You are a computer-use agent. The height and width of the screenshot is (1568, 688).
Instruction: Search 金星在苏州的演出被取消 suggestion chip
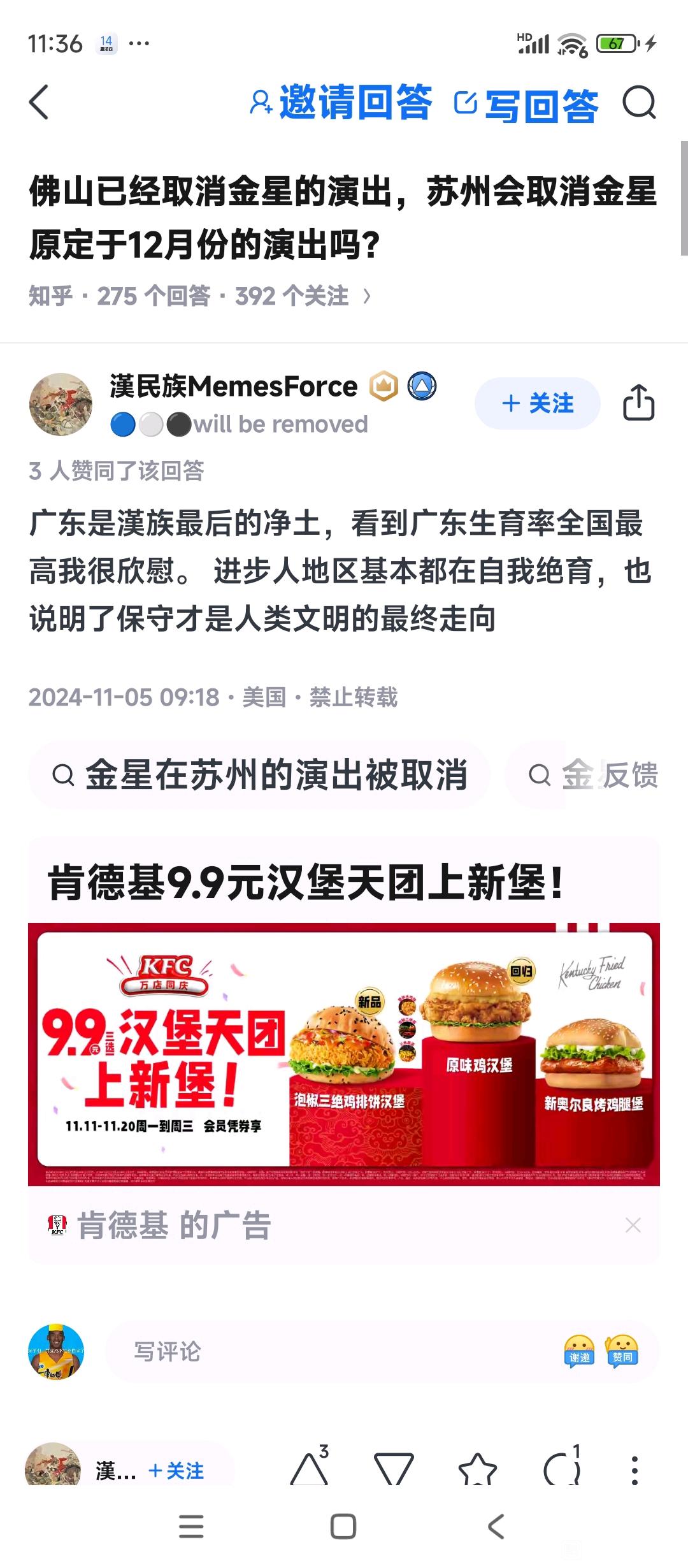click(x=259, y=775)
